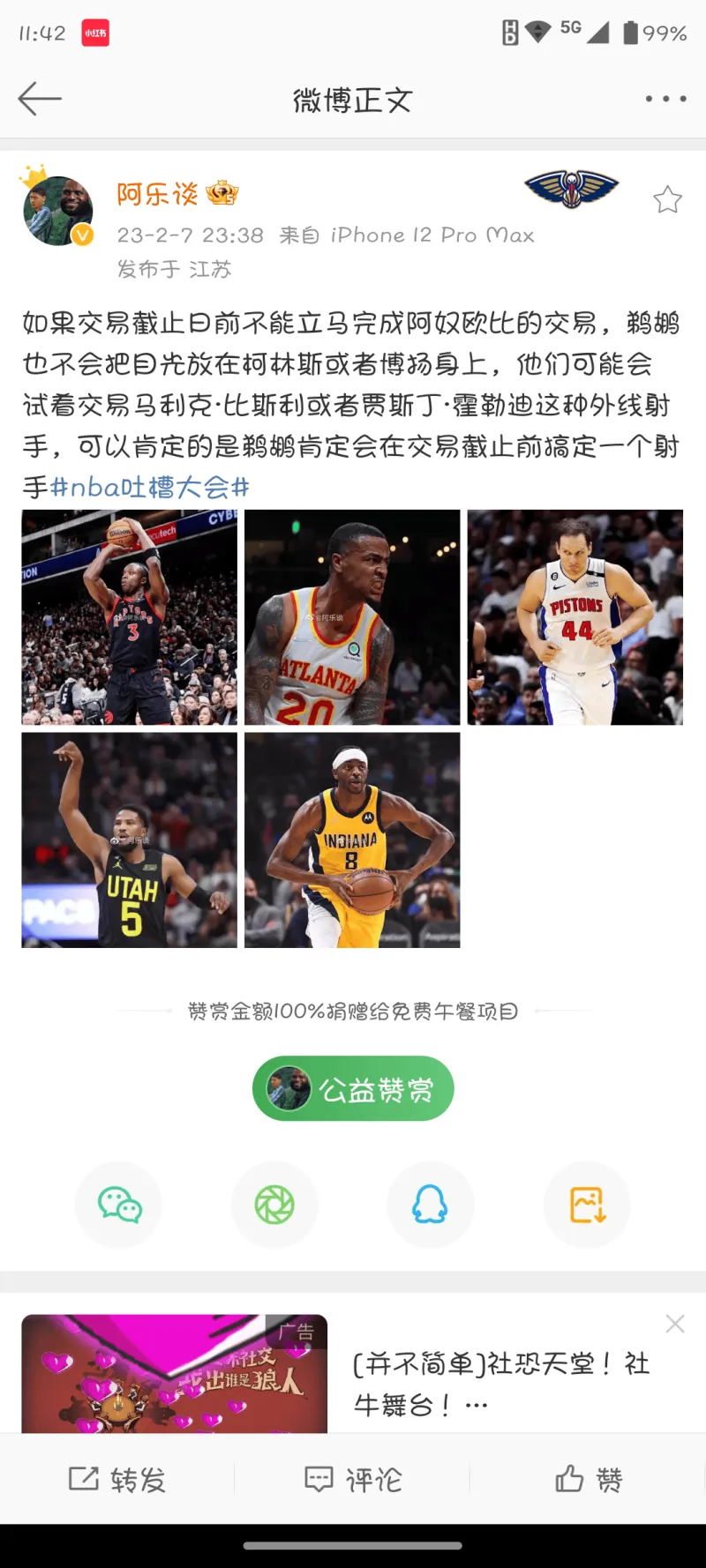The height and width of the screenshot is (1568, 706).
Task: Open 评论 to comment
Action: (352, 1479)
